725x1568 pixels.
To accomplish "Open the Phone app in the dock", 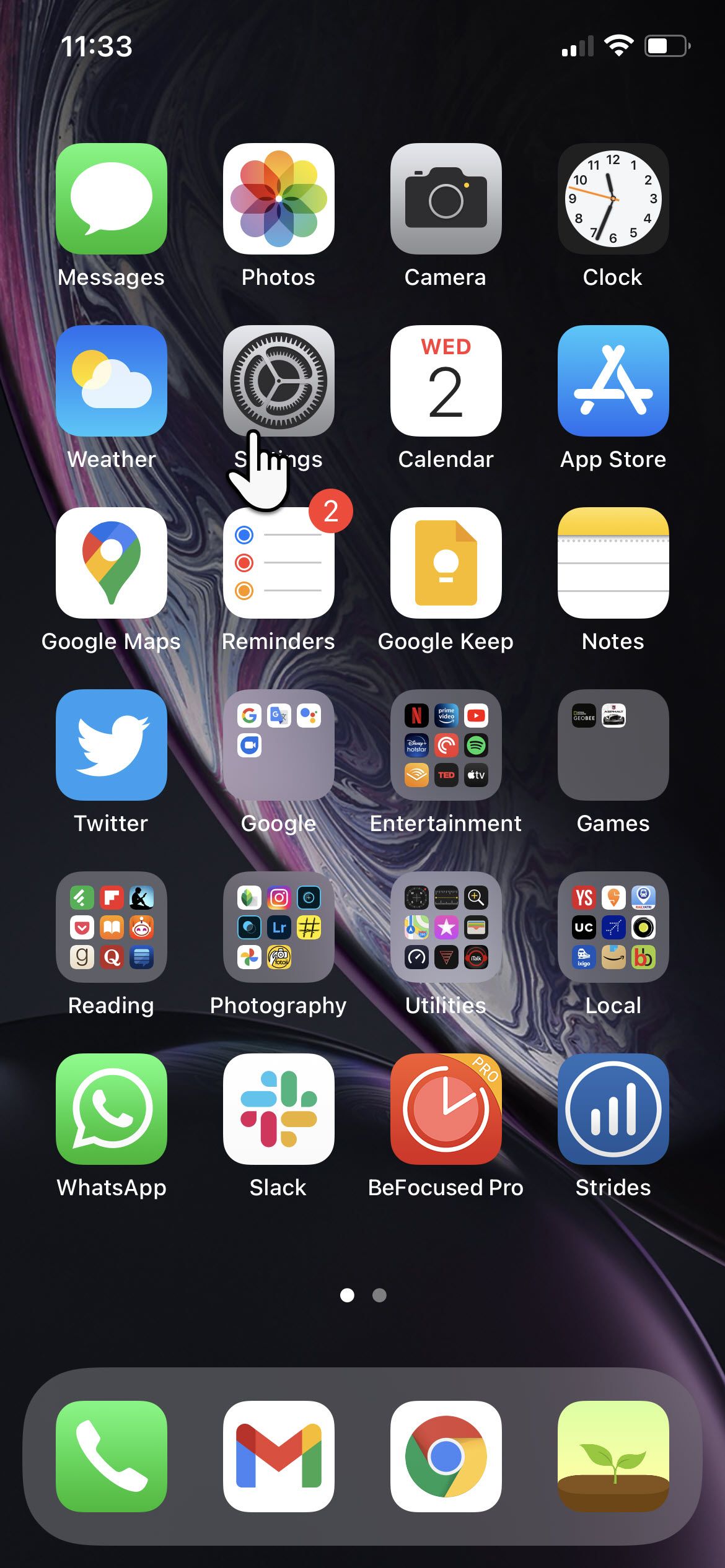I will click(x=112, y=1457).
